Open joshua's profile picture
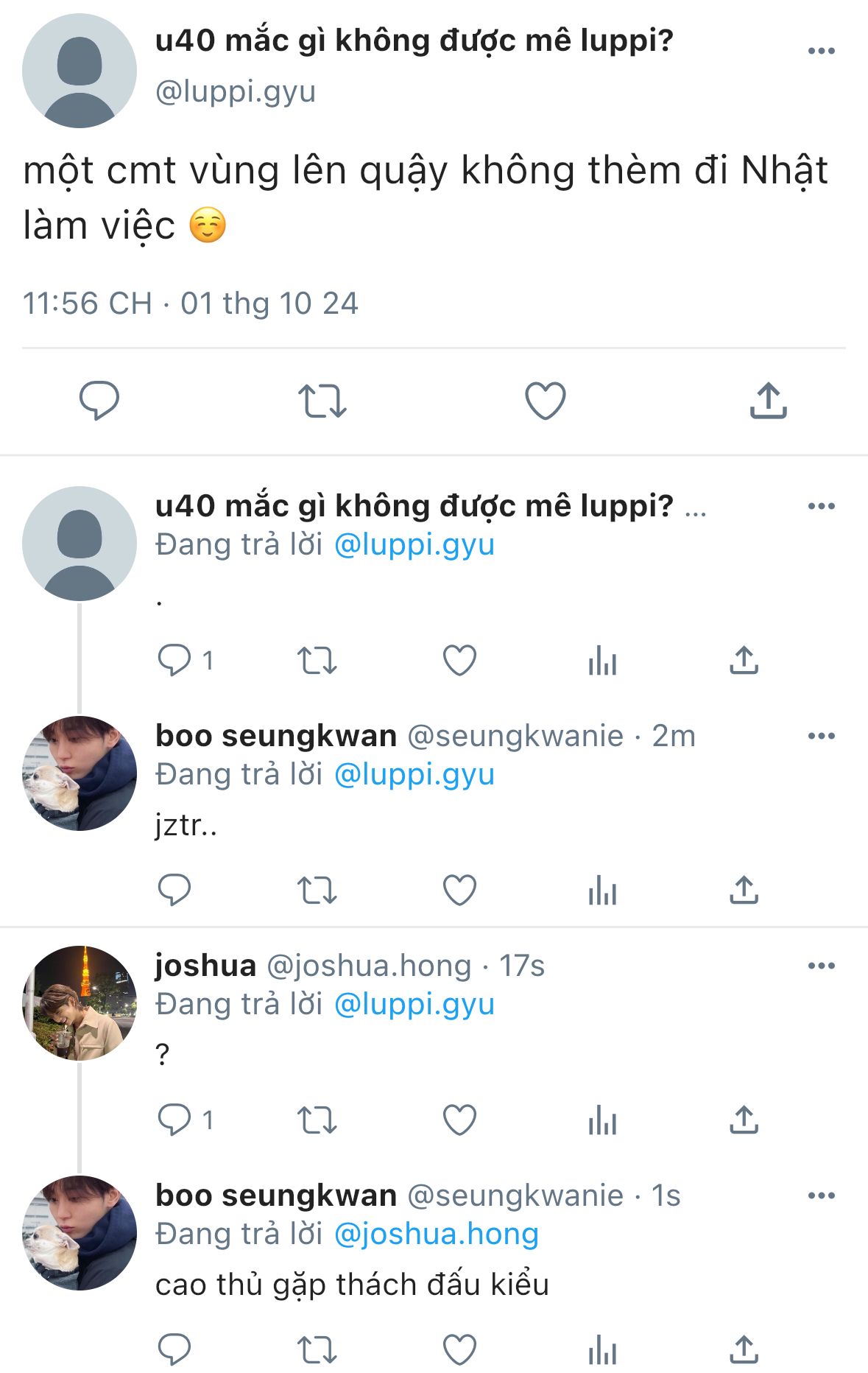868x1373 pixels. coord(80,1003)
